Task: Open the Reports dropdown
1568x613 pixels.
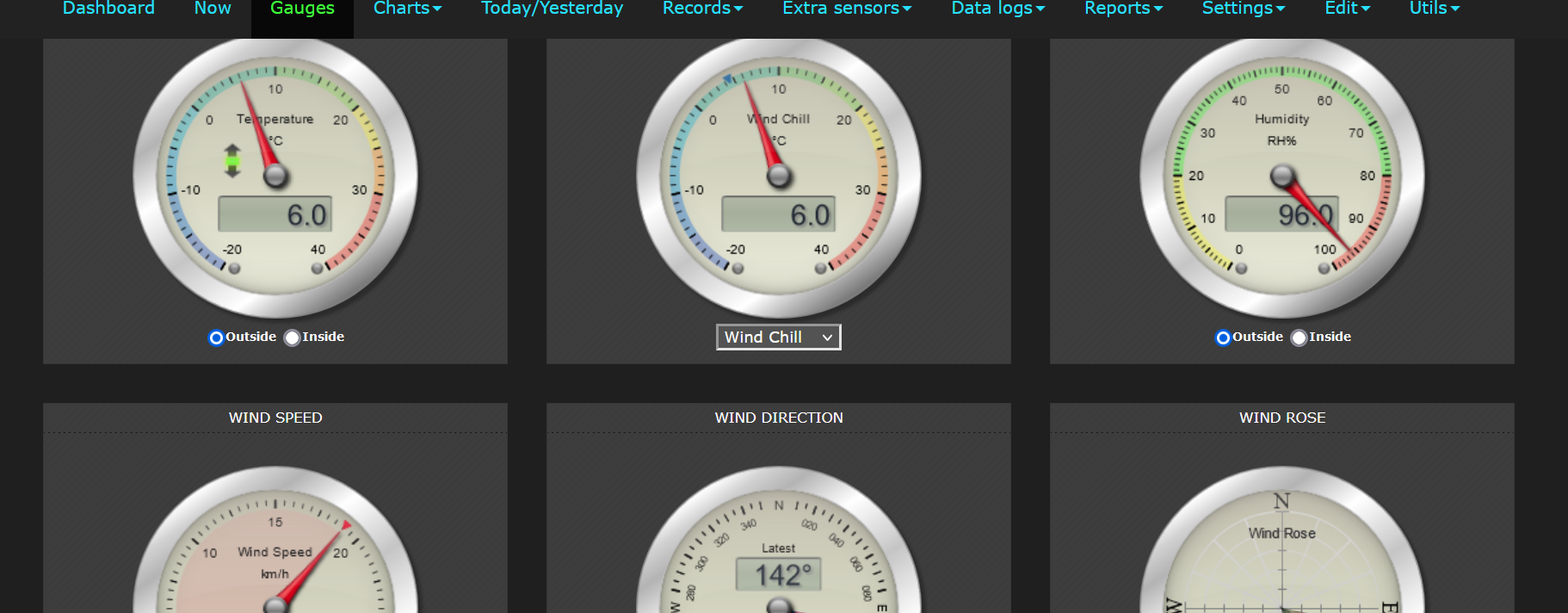Action: click(x=1123, y=9)
